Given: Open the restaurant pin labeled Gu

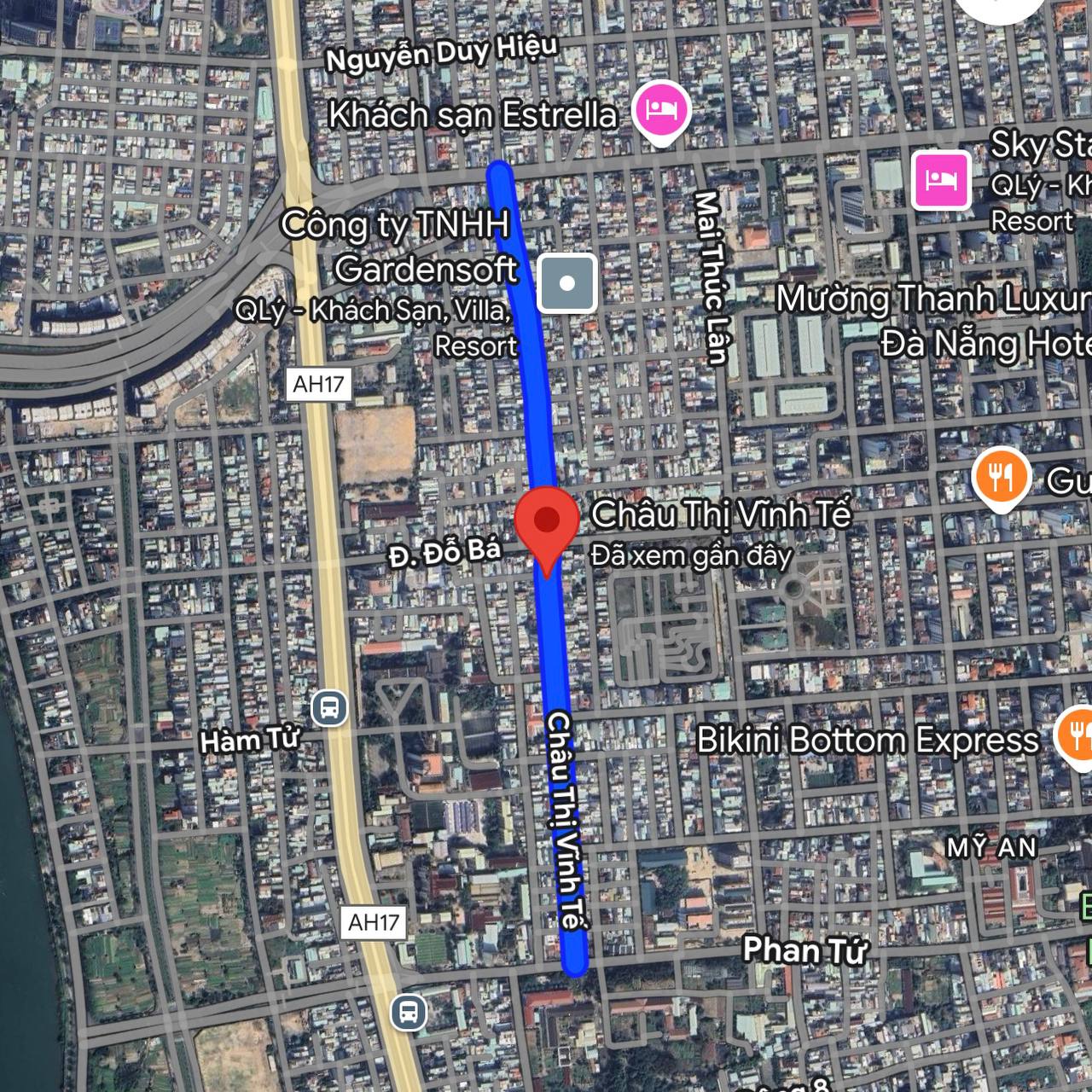Looking at the screenshot, I should 1002,475.
